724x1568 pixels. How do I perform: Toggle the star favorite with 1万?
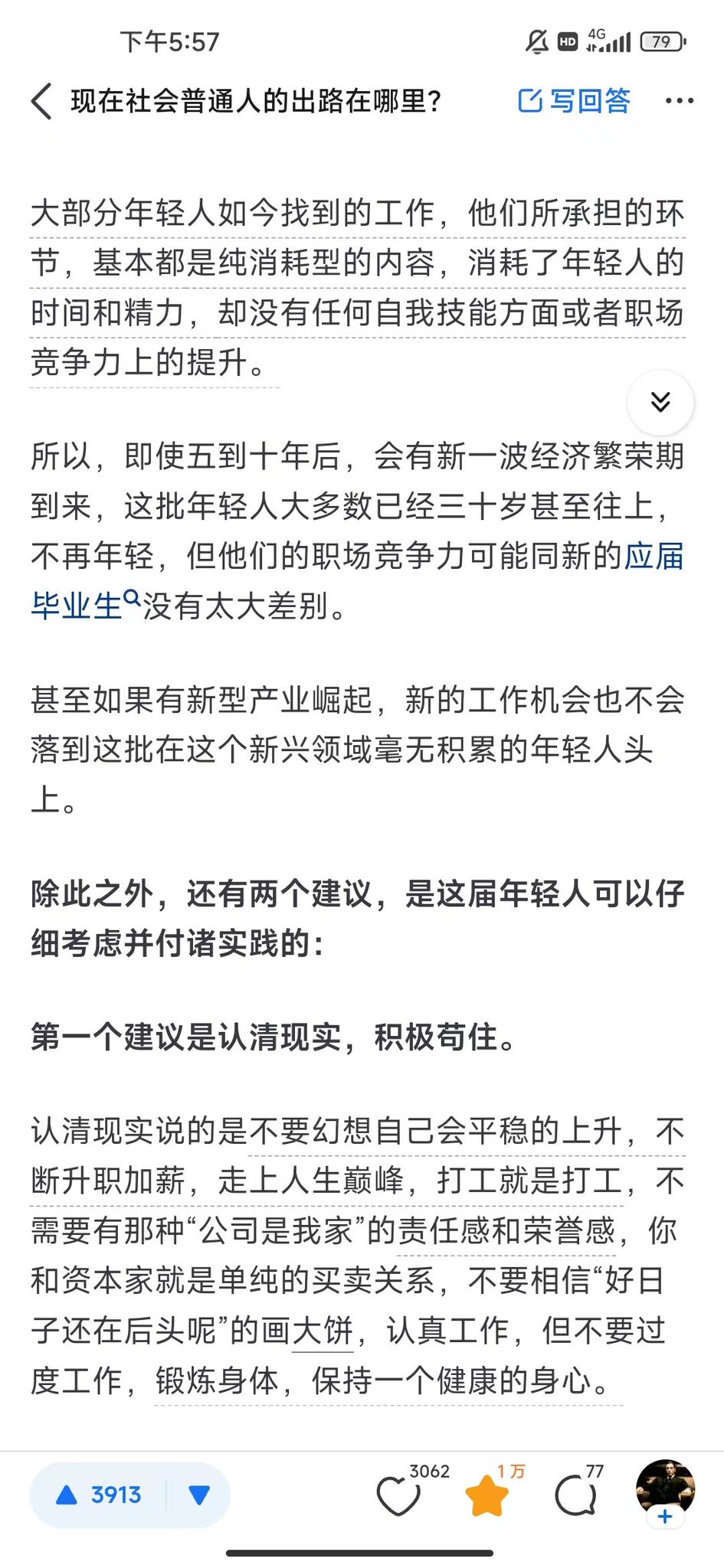487,1496
